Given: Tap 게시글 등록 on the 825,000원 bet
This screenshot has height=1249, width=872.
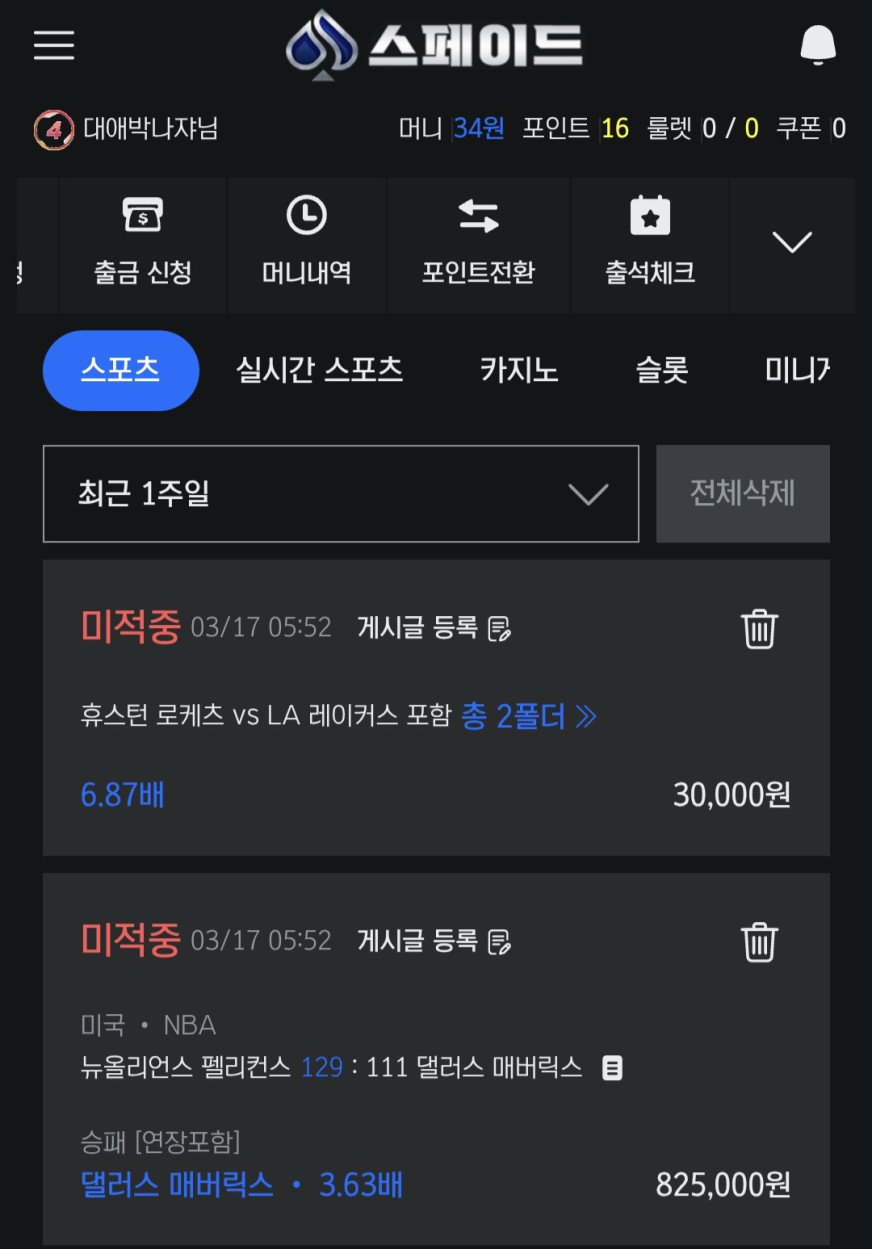Looking at the screenshot, I should click(x=435, y=942).
